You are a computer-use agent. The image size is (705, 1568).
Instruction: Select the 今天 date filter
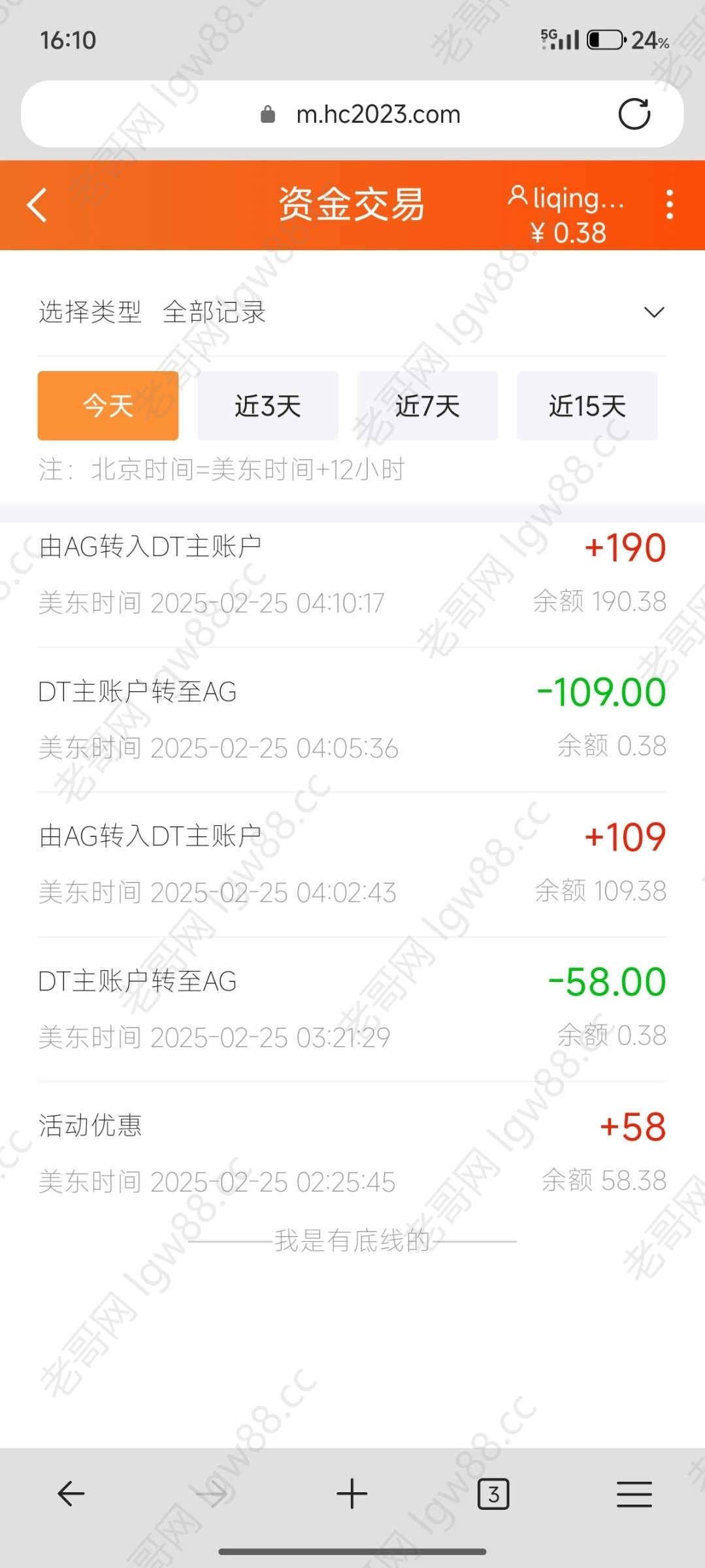click(x=108, y=406)
